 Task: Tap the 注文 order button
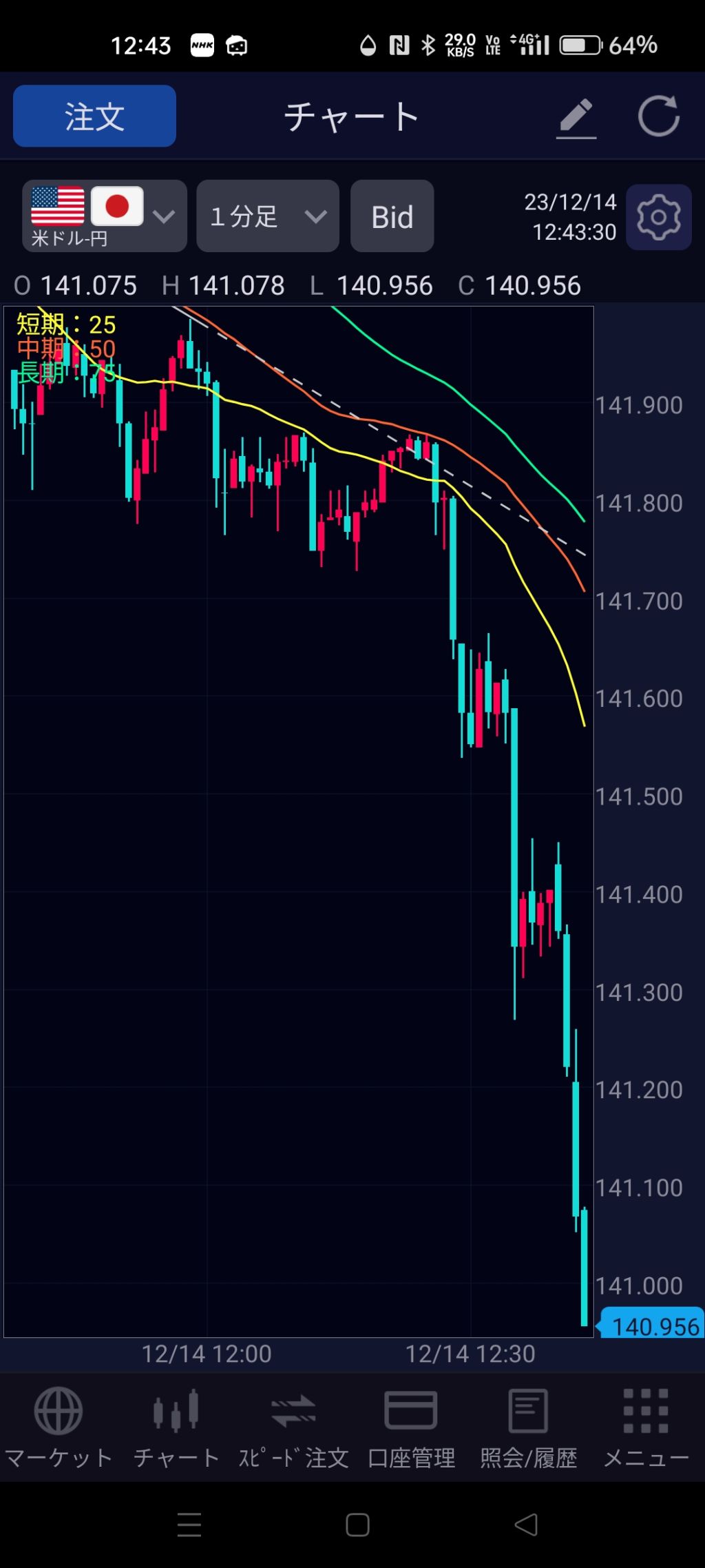pos(94,116)
